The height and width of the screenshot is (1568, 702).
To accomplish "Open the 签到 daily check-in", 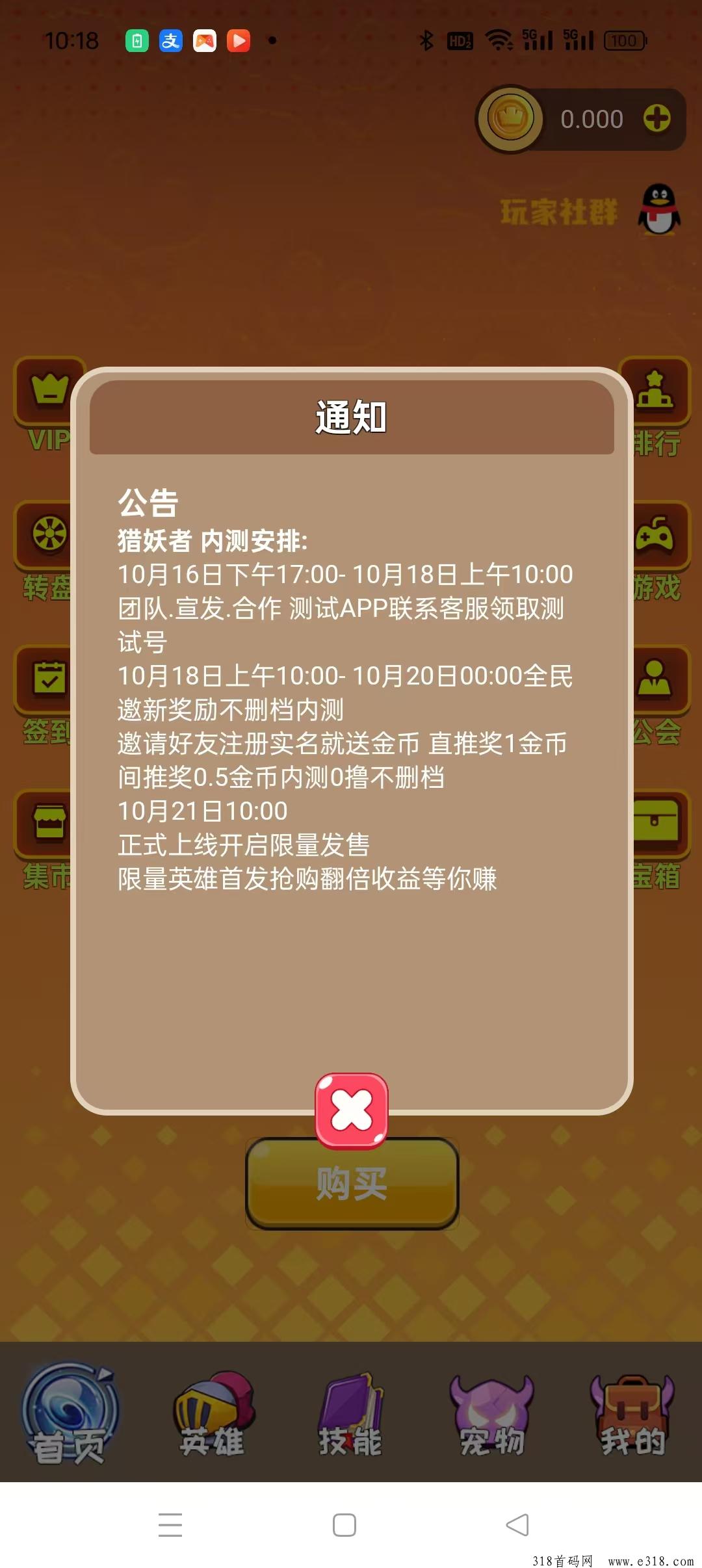I will tap(45, 696).
